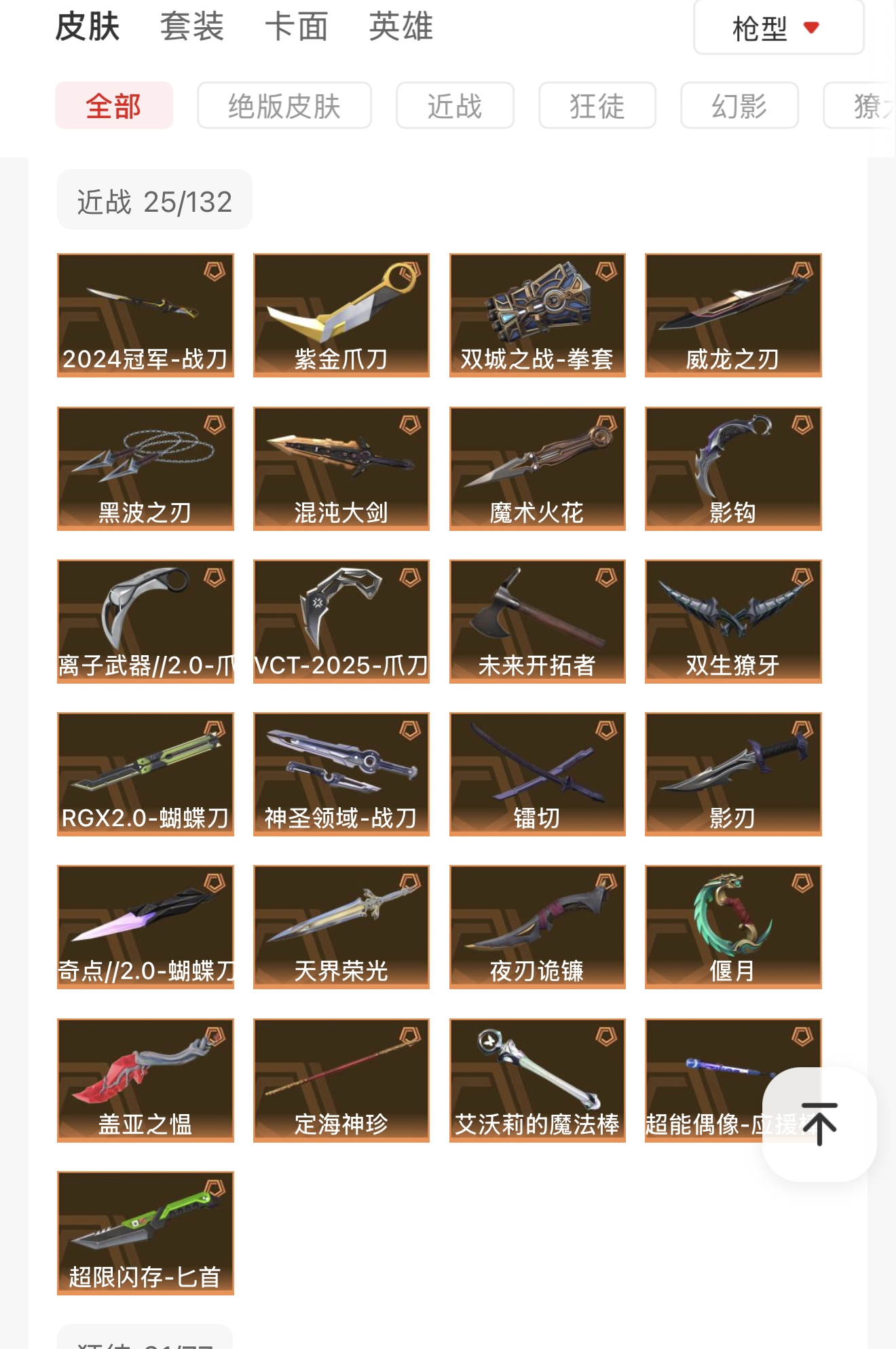Viewport: 896px width, 1349px height.
Task: Open the 偃月 skin tile
Action: 733,926
